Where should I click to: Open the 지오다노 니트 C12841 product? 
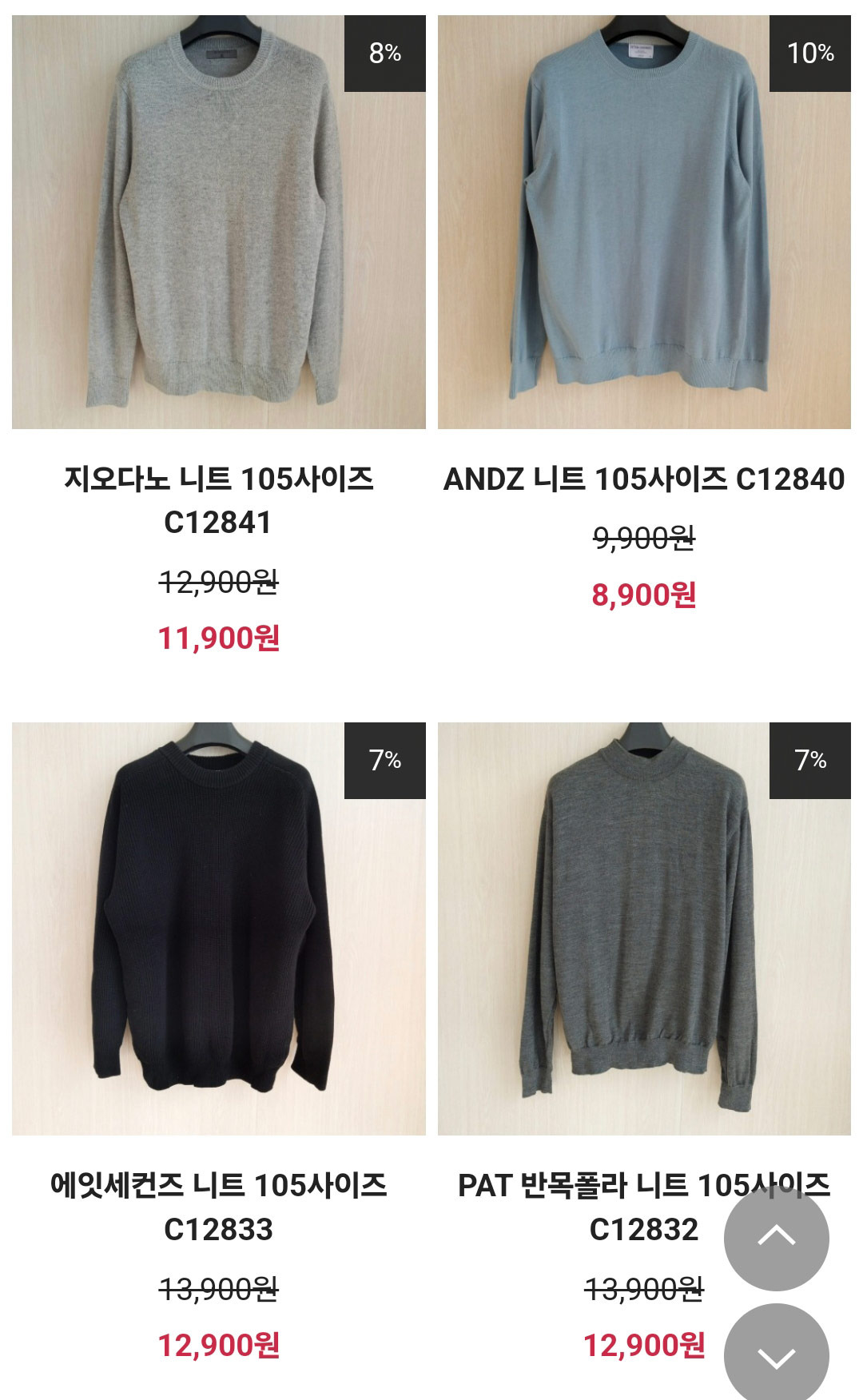click(218, 222)
